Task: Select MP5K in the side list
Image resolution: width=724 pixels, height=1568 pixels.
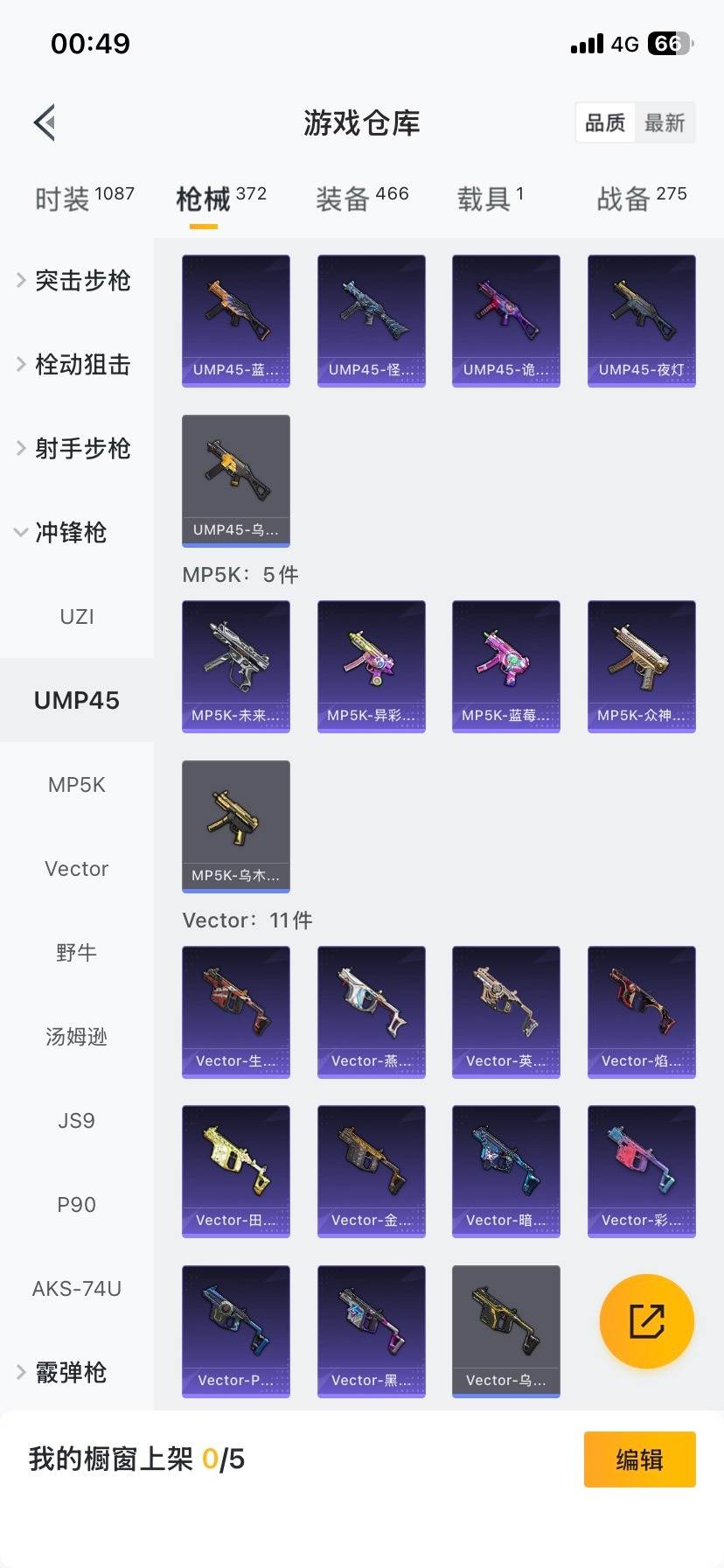Action: coord(77,785)
